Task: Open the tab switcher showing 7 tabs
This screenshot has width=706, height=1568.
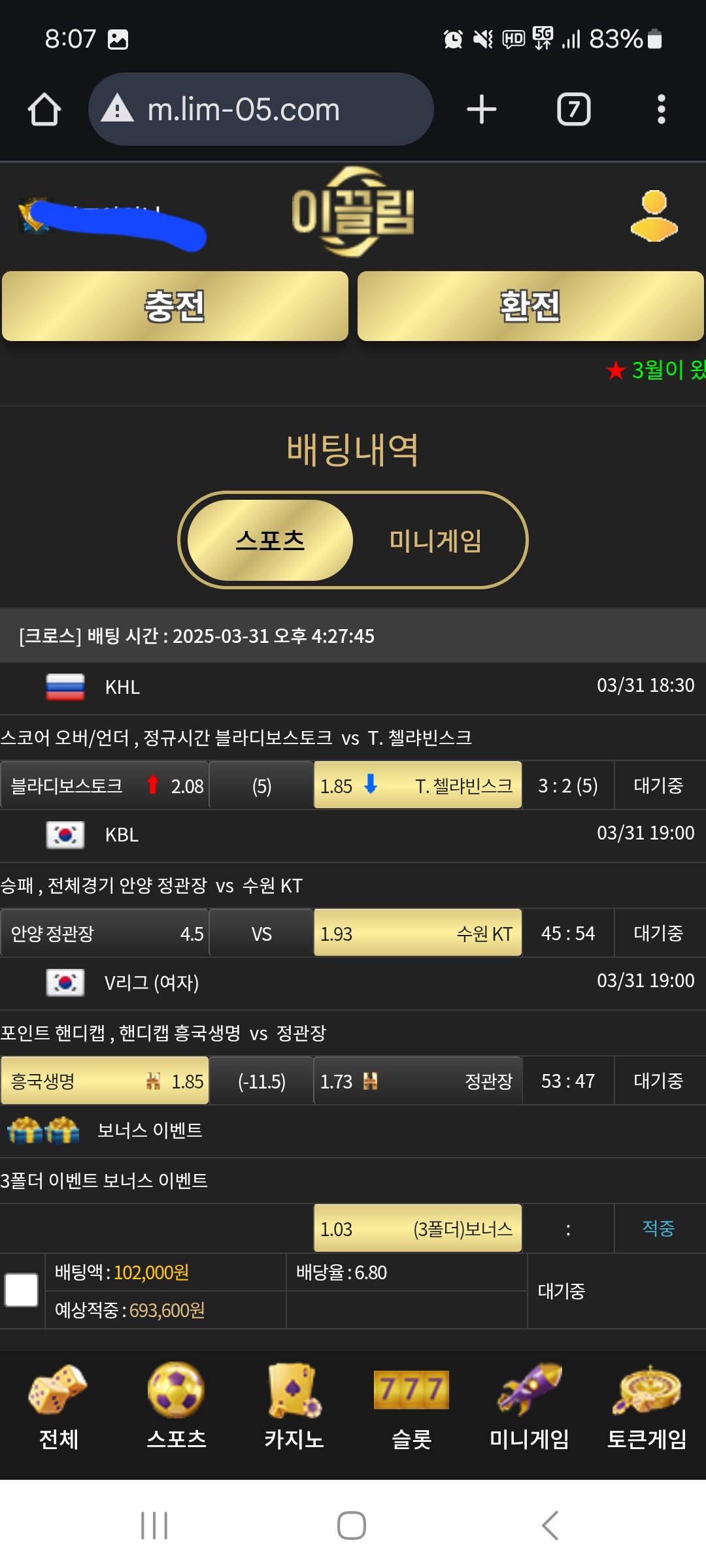Action: coord(573,109)
